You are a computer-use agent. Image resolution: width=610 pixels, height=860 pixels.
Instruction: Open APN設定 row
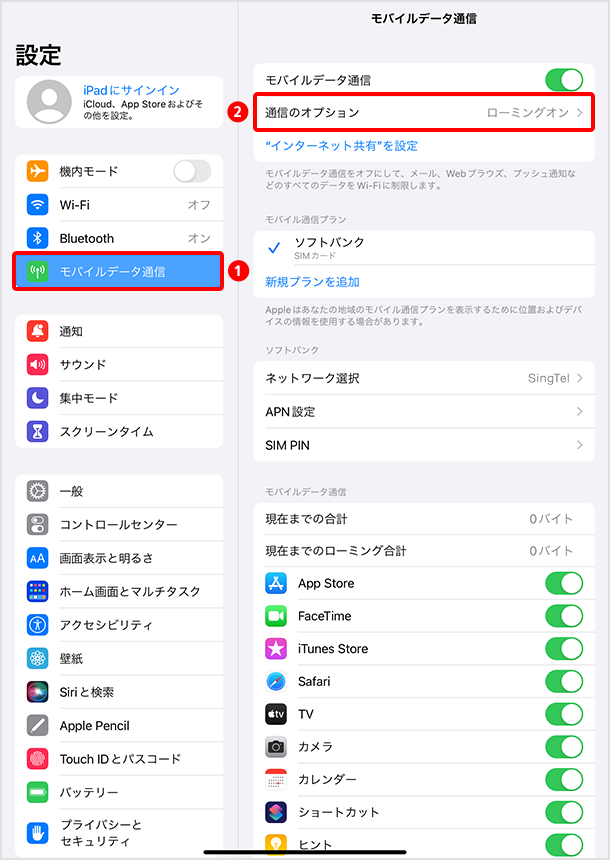pyautogui.click(x=424, y=412)
